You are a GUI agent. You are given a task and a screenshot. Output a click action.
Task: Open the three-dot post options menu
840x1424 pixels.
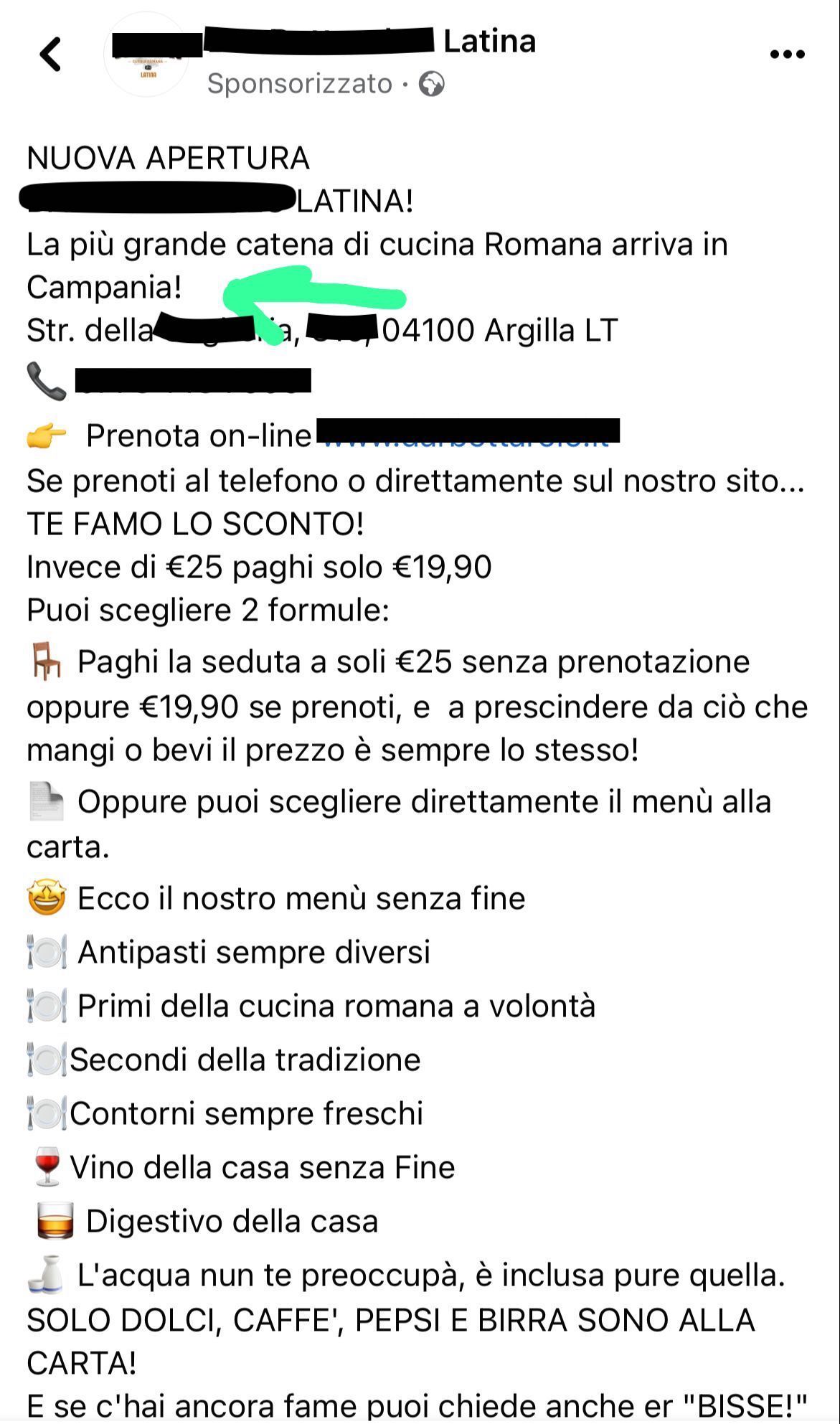click(787, 54)
